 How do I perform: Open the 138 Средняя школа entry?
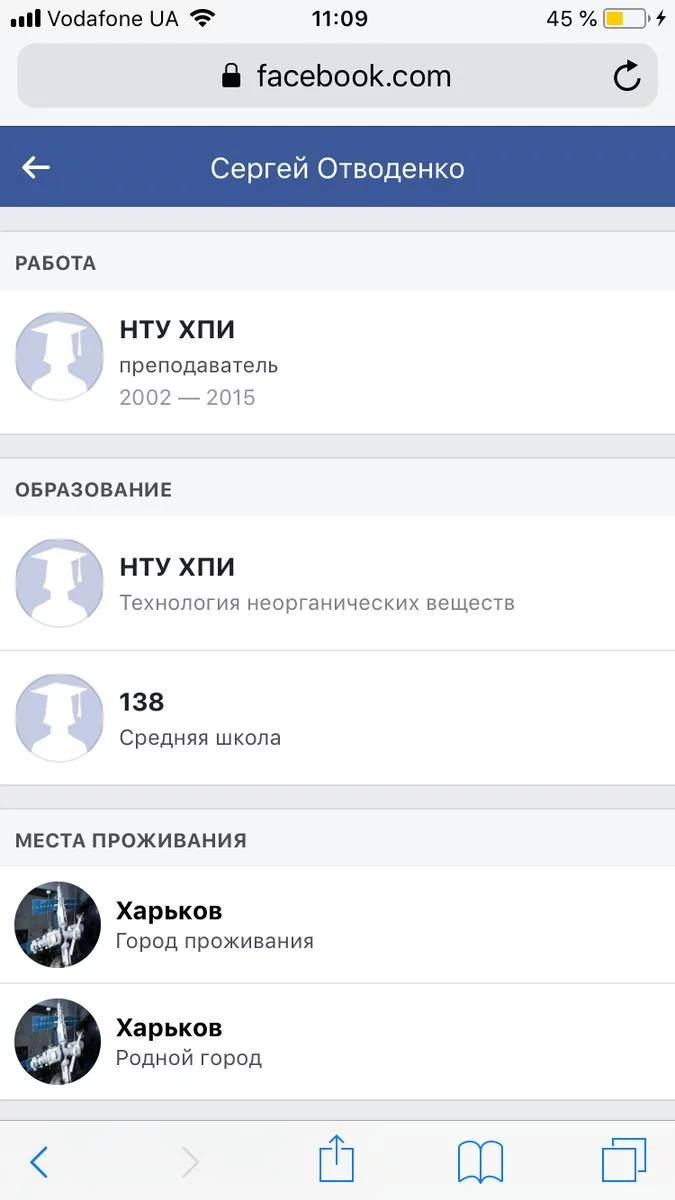(142, 702)
